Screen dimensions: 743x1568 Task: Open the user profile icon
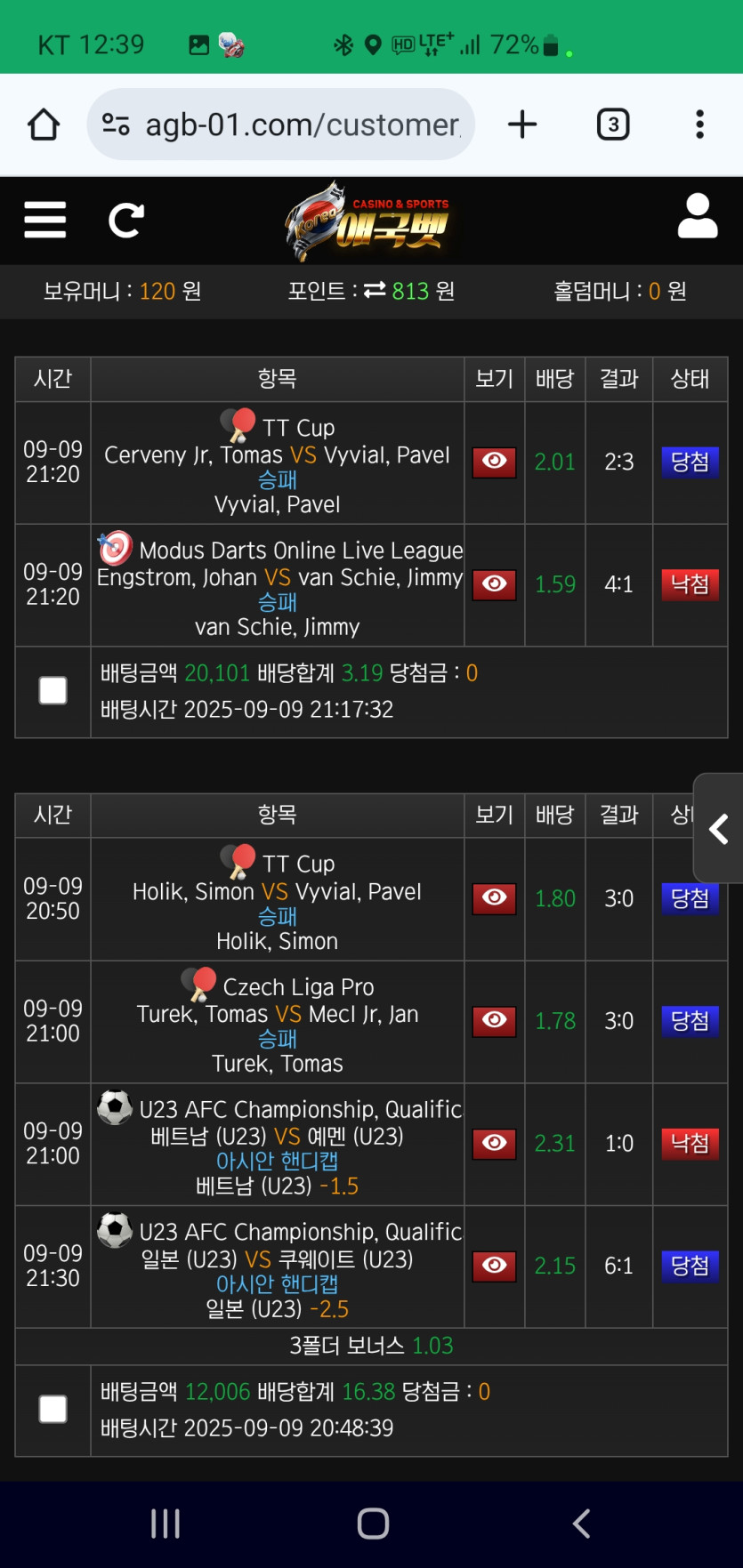tap(697, 216)
